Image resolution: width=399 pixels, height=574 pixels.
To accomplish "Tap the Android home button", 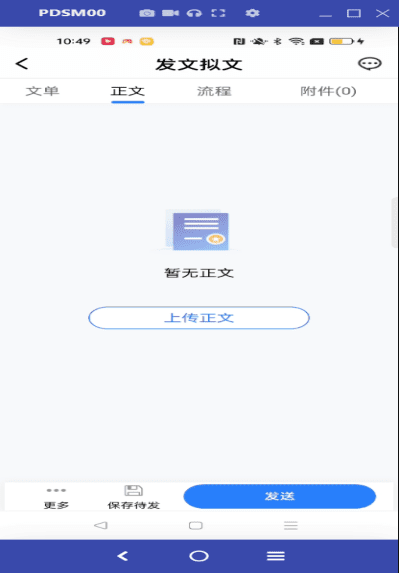I will (x=199, y=556).
